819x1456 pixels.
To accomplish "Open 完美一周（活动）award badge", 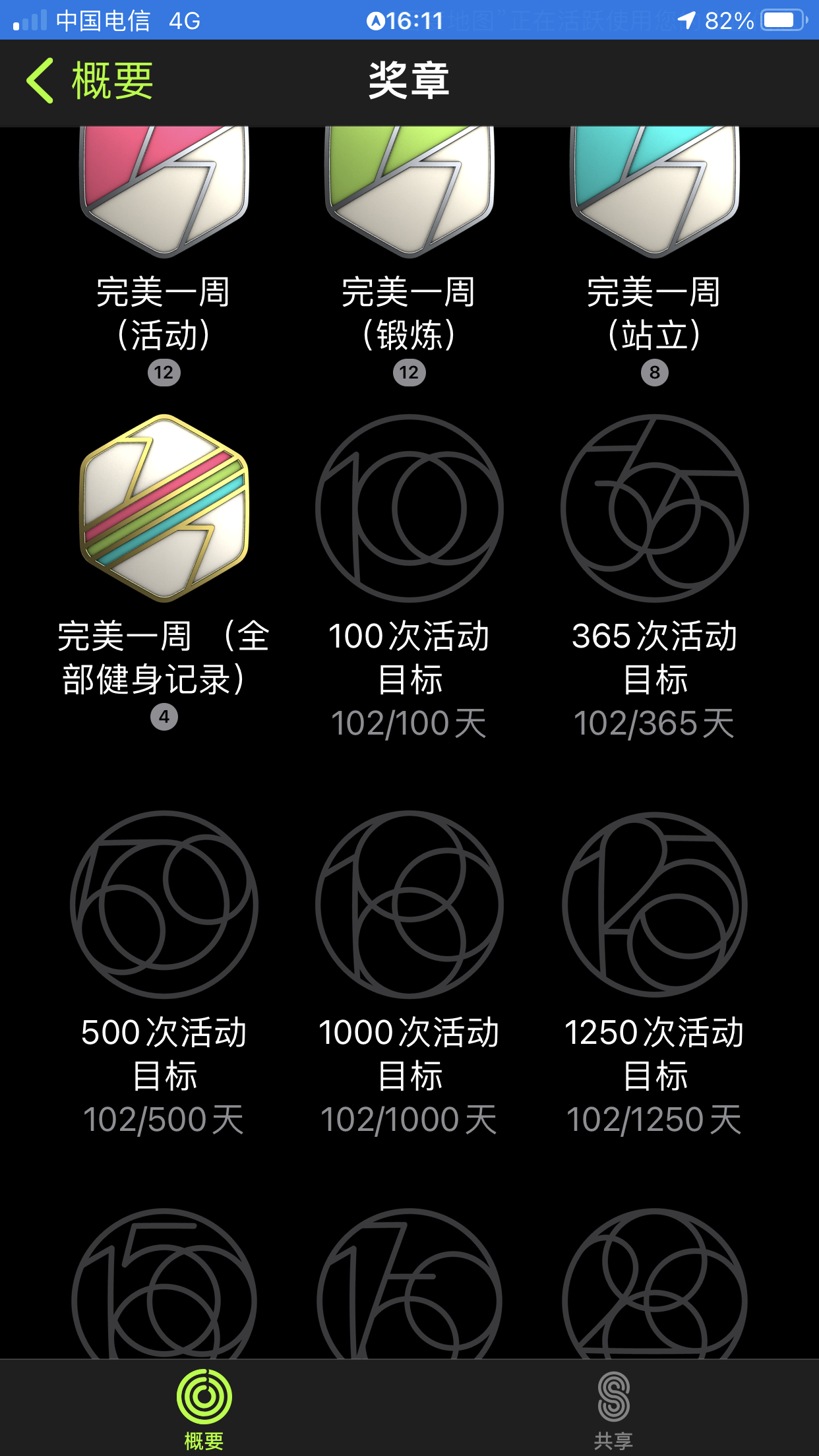I will tap(164, 191).
